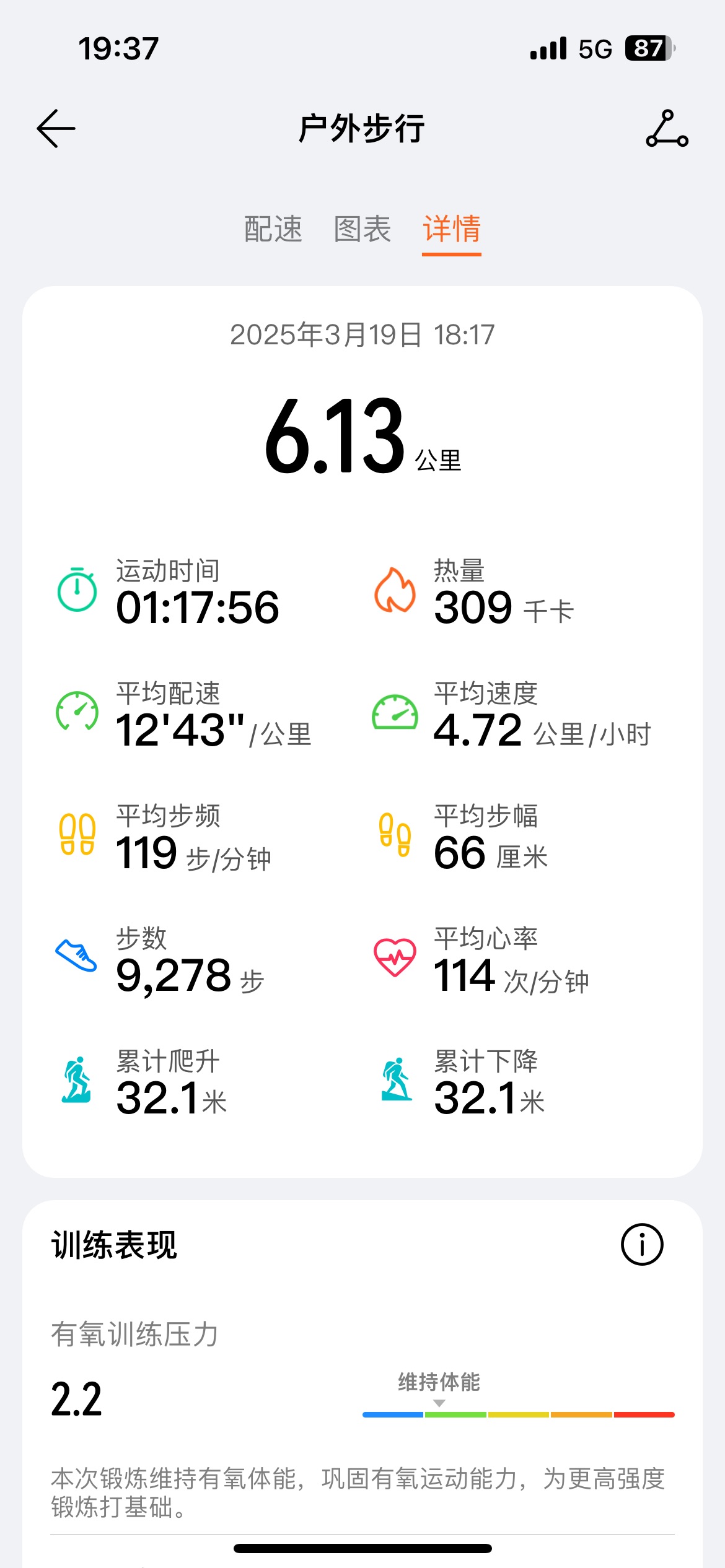725x1568 pixels.
Task: Go back with the arrow icon
Action: tap(56, 129)
